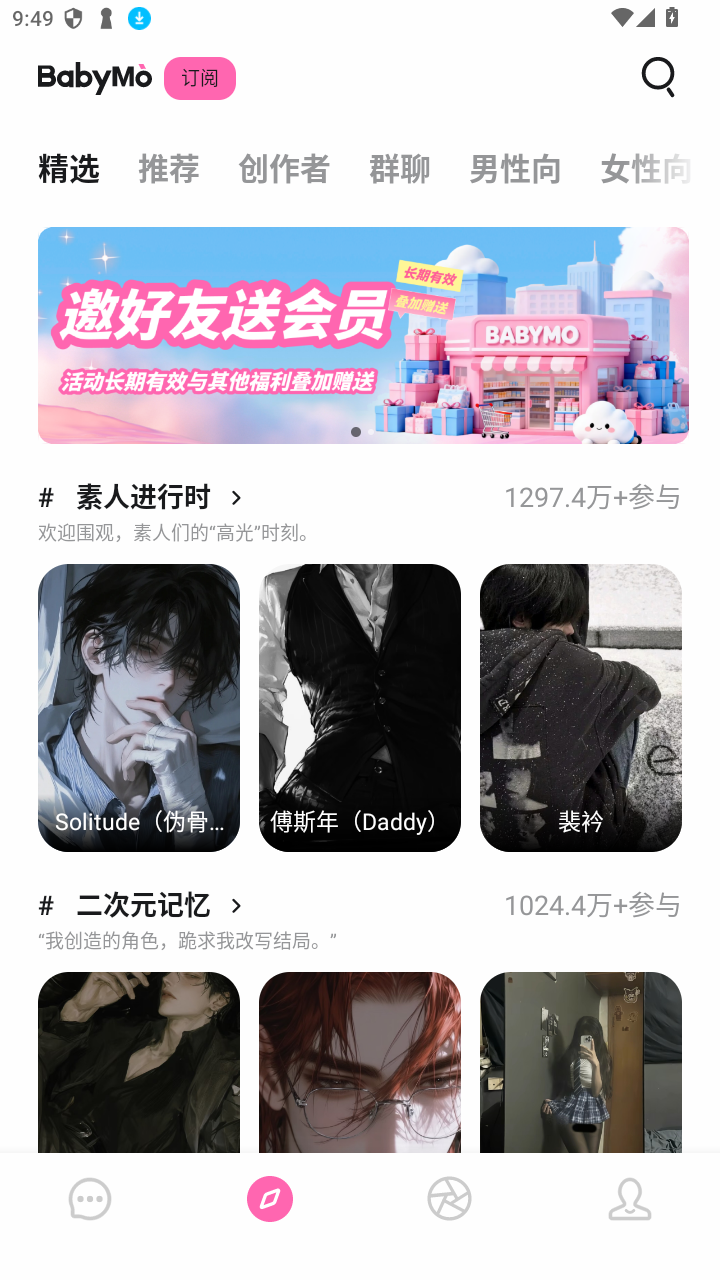The height and width of the screenshot is (1280, 720).
Task: Open the 裴衿 character card
Action: [x=581, y=707]
